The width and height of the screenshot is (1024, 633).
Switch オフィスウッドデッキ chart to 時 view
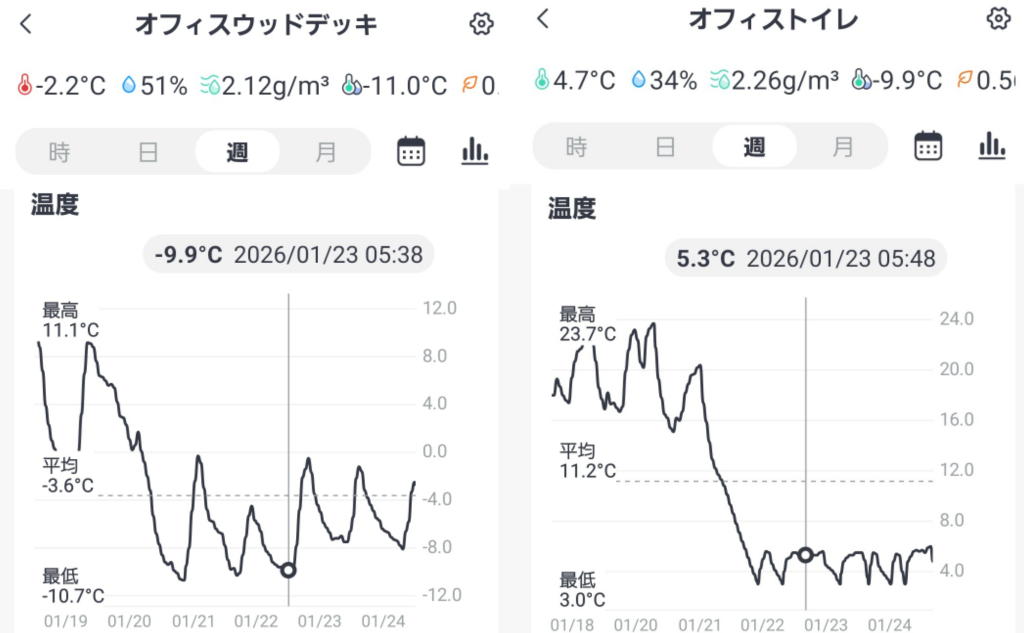pyautogui.click(x=60, y=152)
